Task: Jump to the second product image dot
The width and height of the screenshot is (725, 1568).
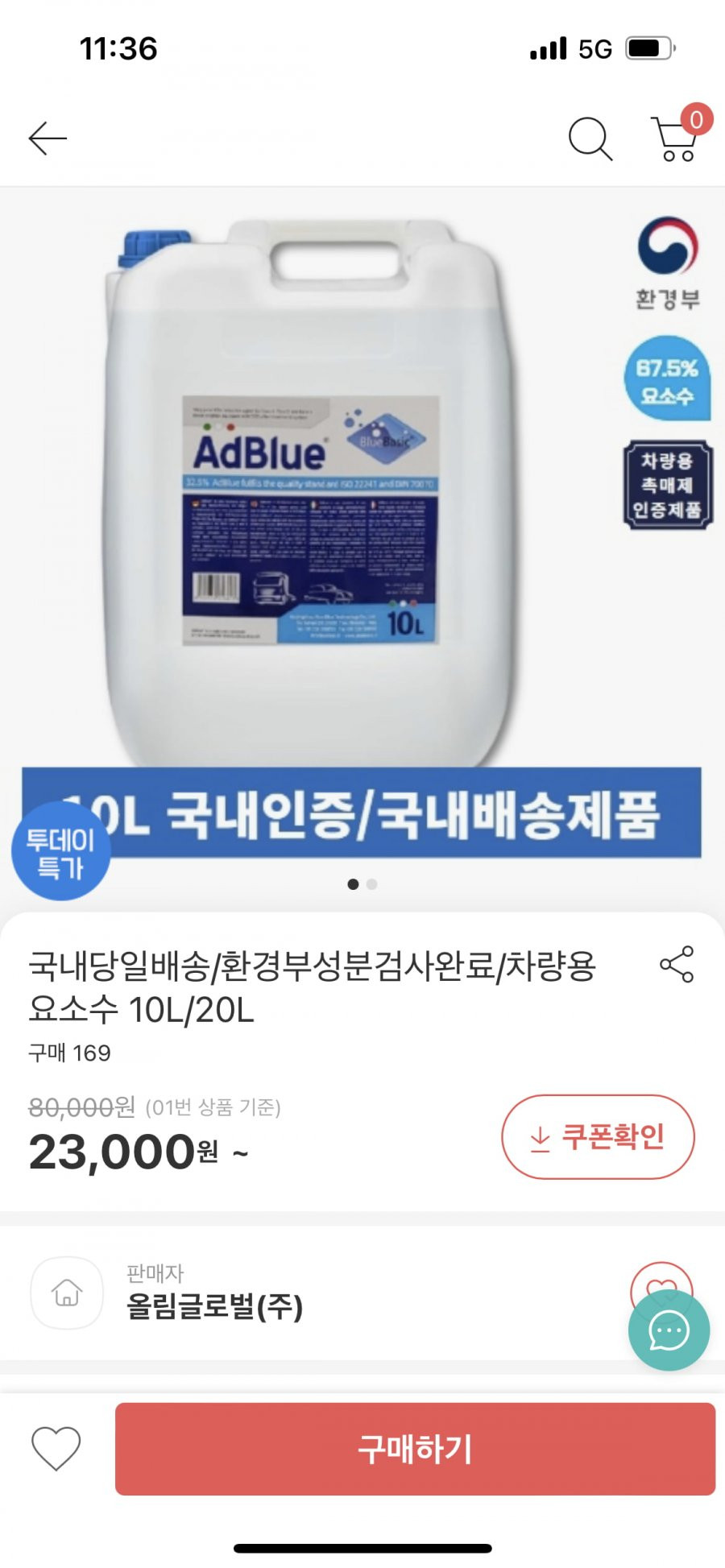Action: click(x=372, y=884)
